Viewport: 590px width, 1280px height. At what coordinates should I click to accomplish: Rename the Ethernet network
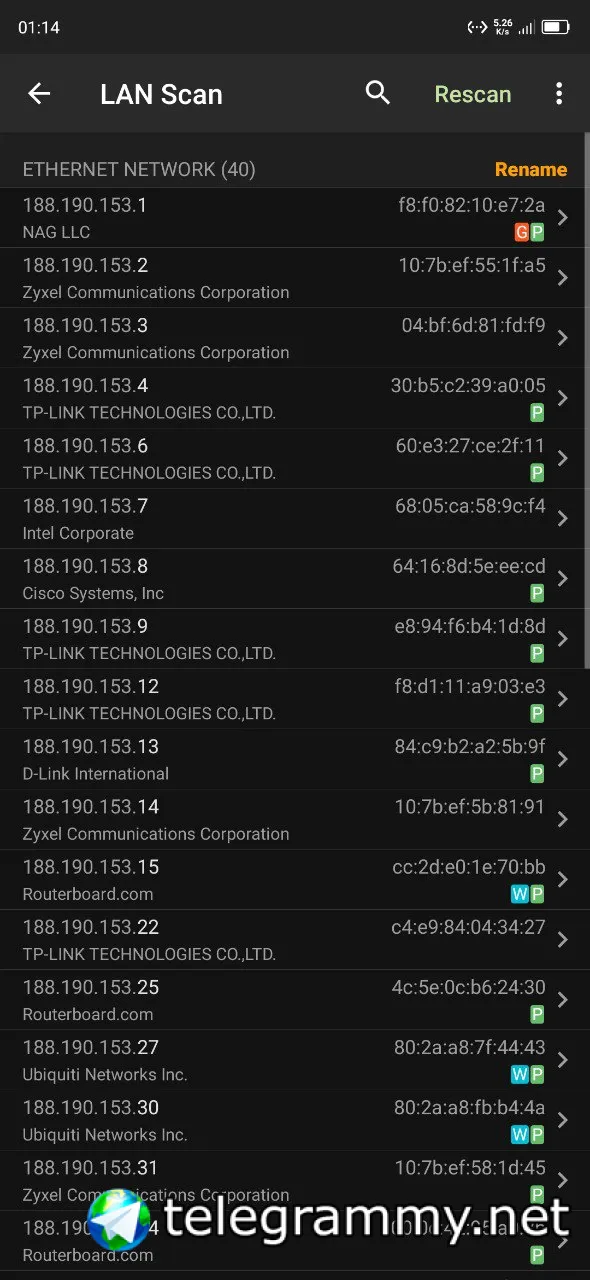coord(531,169)
